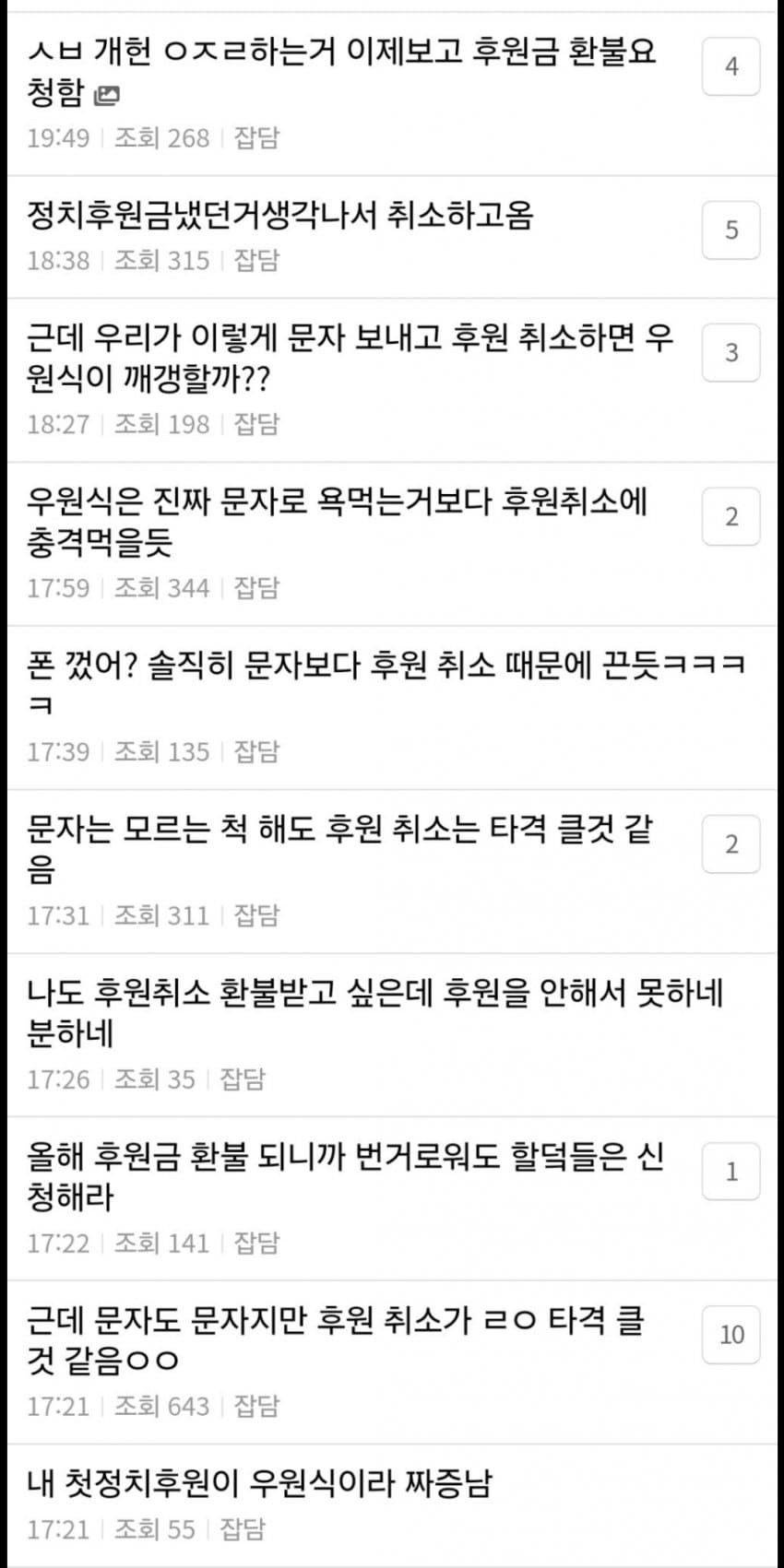View the 4 comments on the 개헌 post
The image size is (784, 1568).
tap(731, 66)
